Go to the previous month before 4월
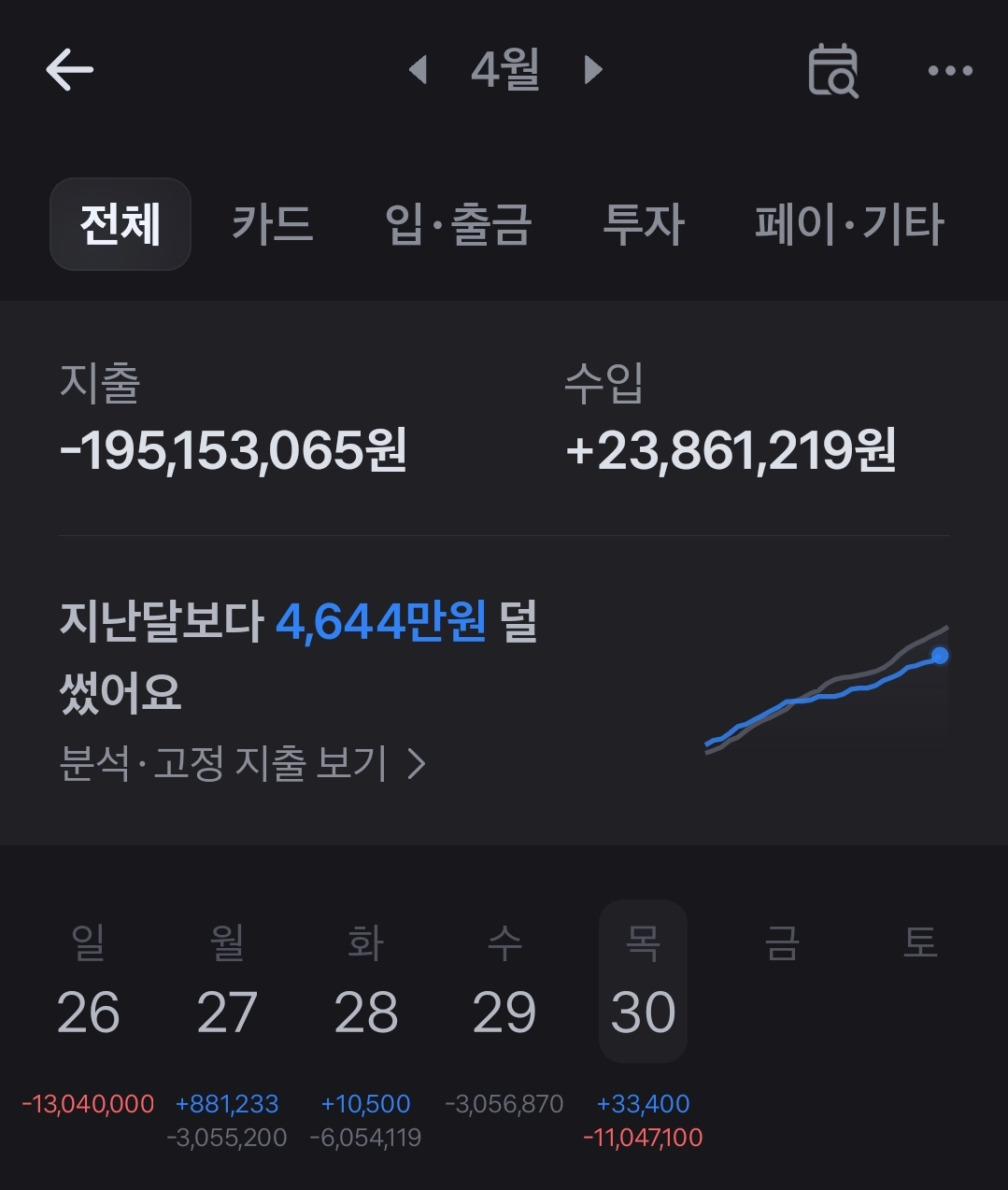This screenshot has height=1190, width=1008. (x=418, y=70)
